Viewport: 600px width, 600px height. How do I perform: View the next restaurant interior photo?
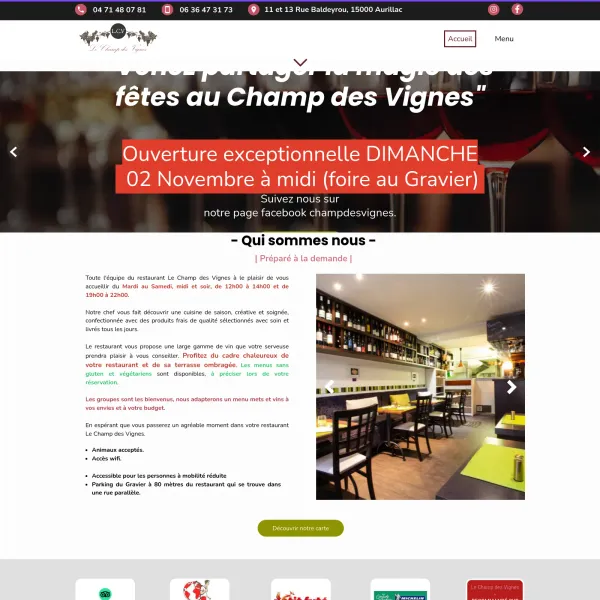pyautogui.click(x=512, y=387)
